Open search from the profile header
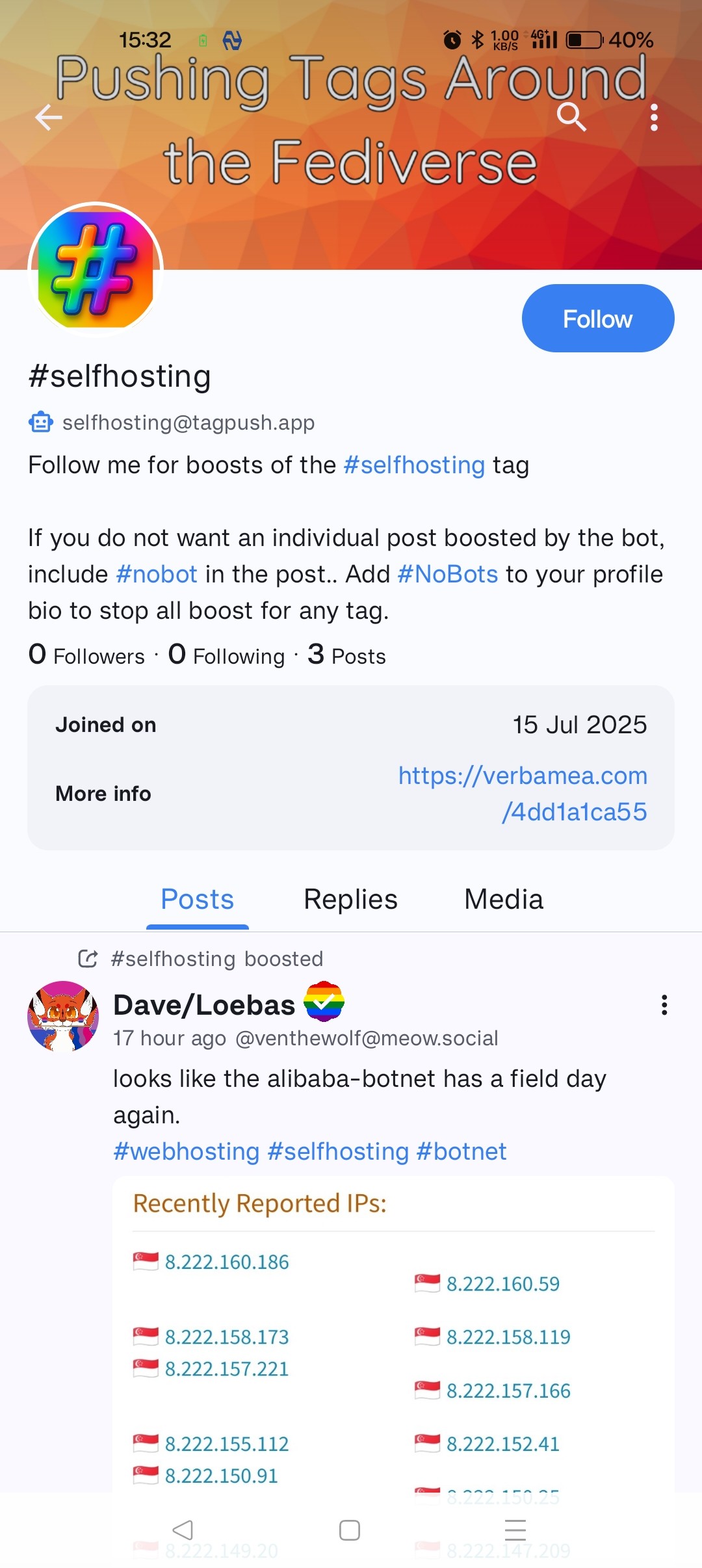702x1568 pixels. [x=571, y=117]
